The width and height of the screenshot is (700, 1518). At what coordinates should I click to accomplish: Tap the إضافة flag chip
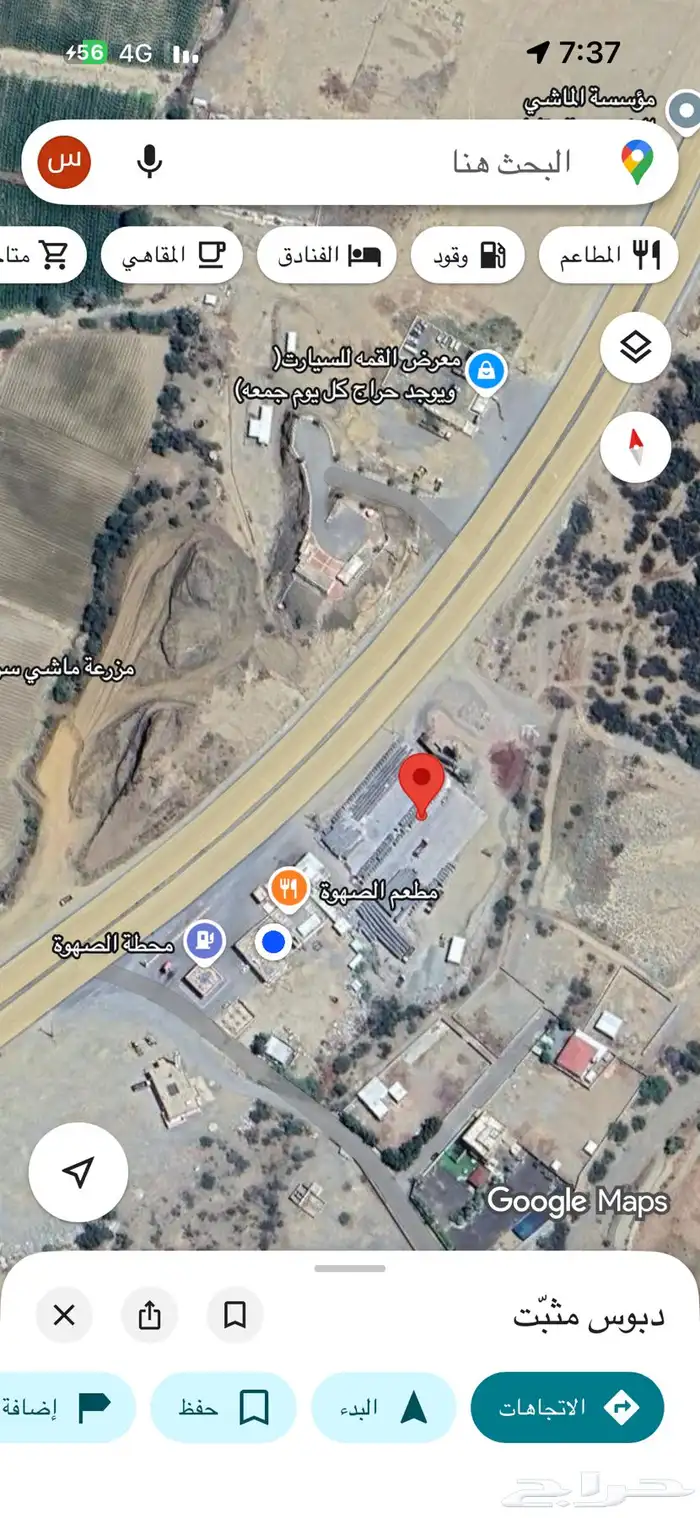coord(65,1407)
